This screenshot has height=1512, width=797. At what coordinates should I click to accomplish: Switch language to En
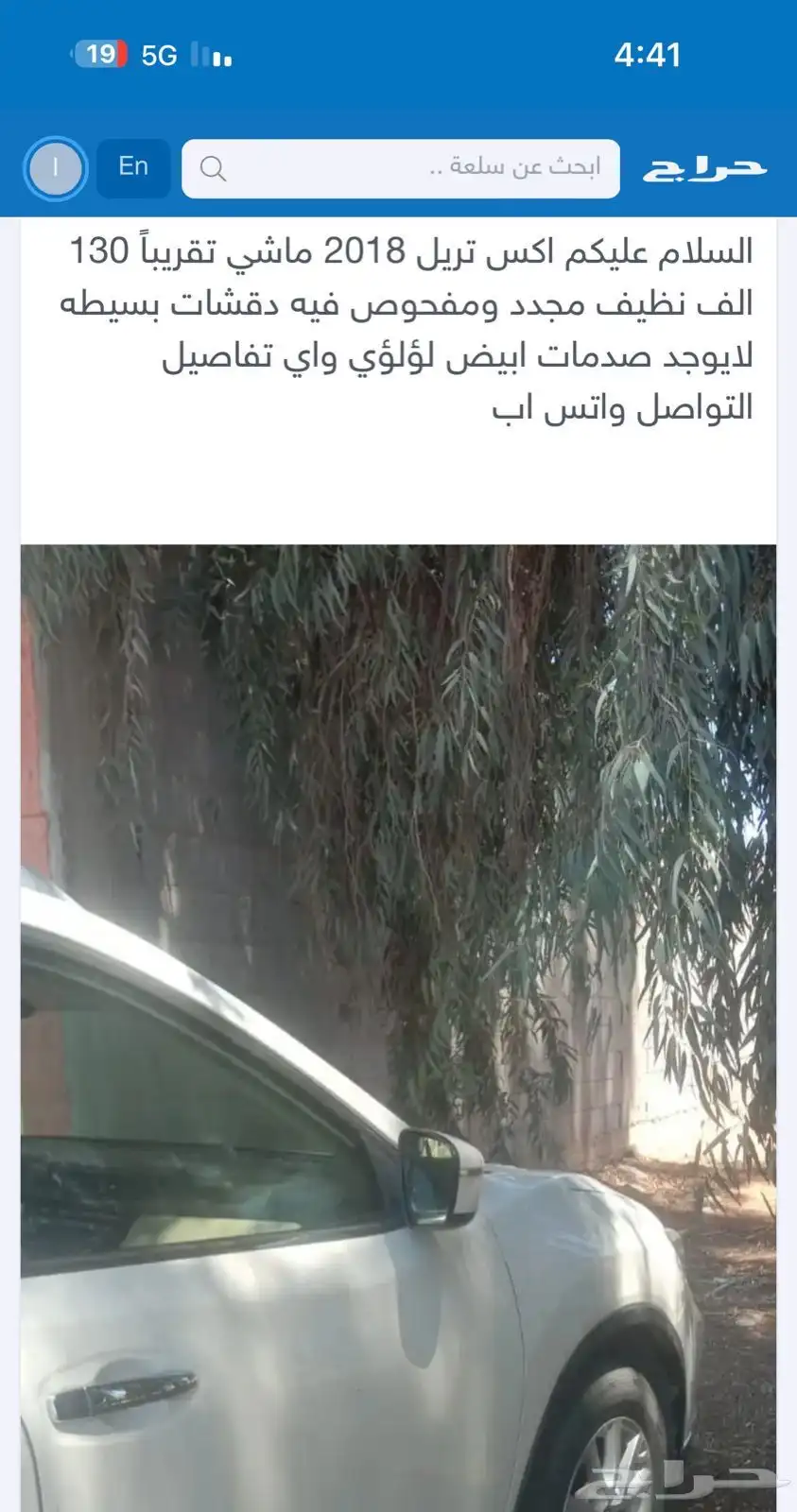point(133,167)
